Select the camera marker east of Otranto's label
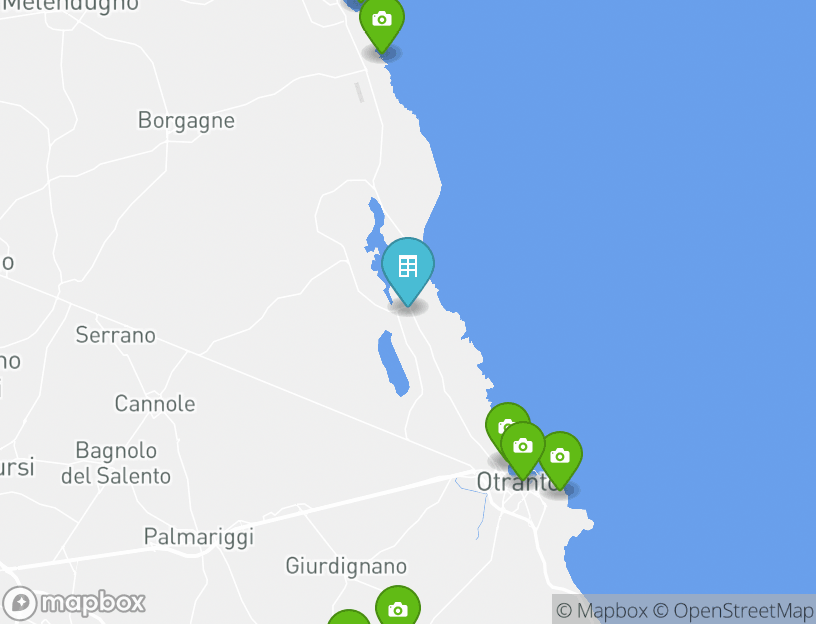 click(x=560, y=457)
